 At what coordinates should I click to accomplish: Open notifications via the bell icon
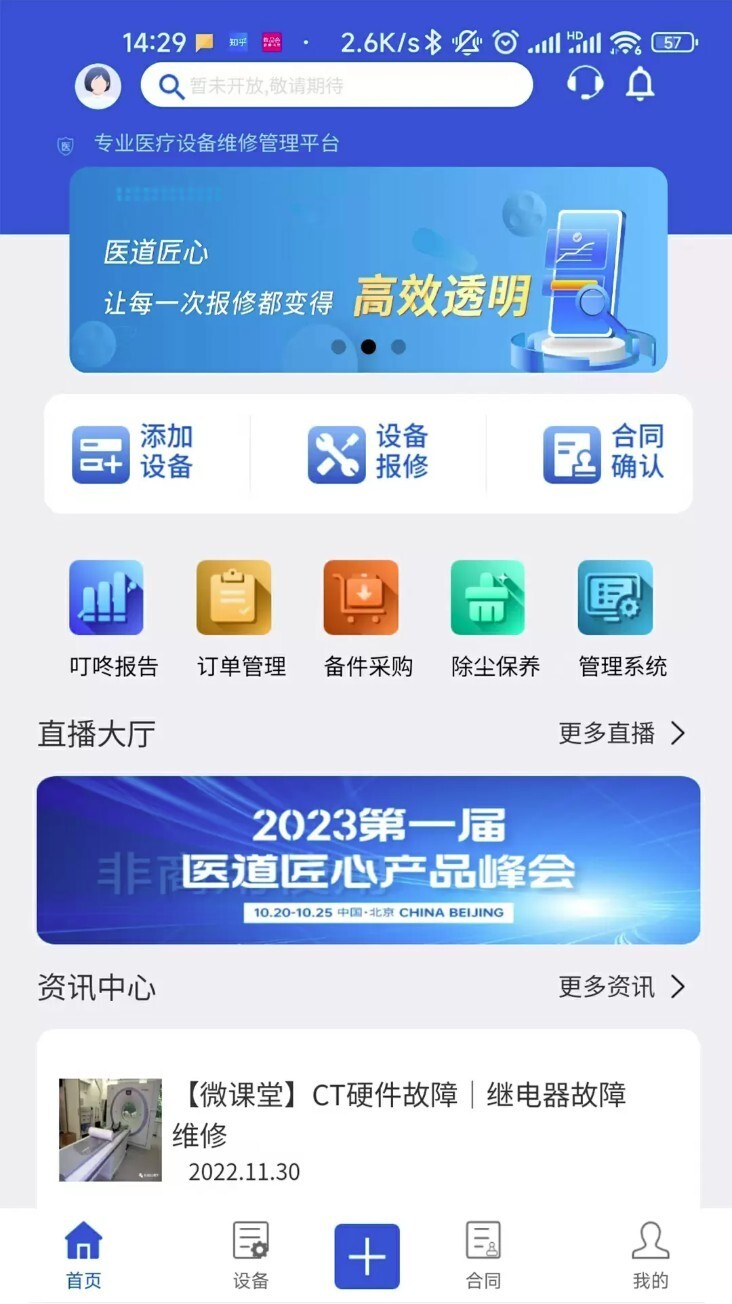point(642,85)
